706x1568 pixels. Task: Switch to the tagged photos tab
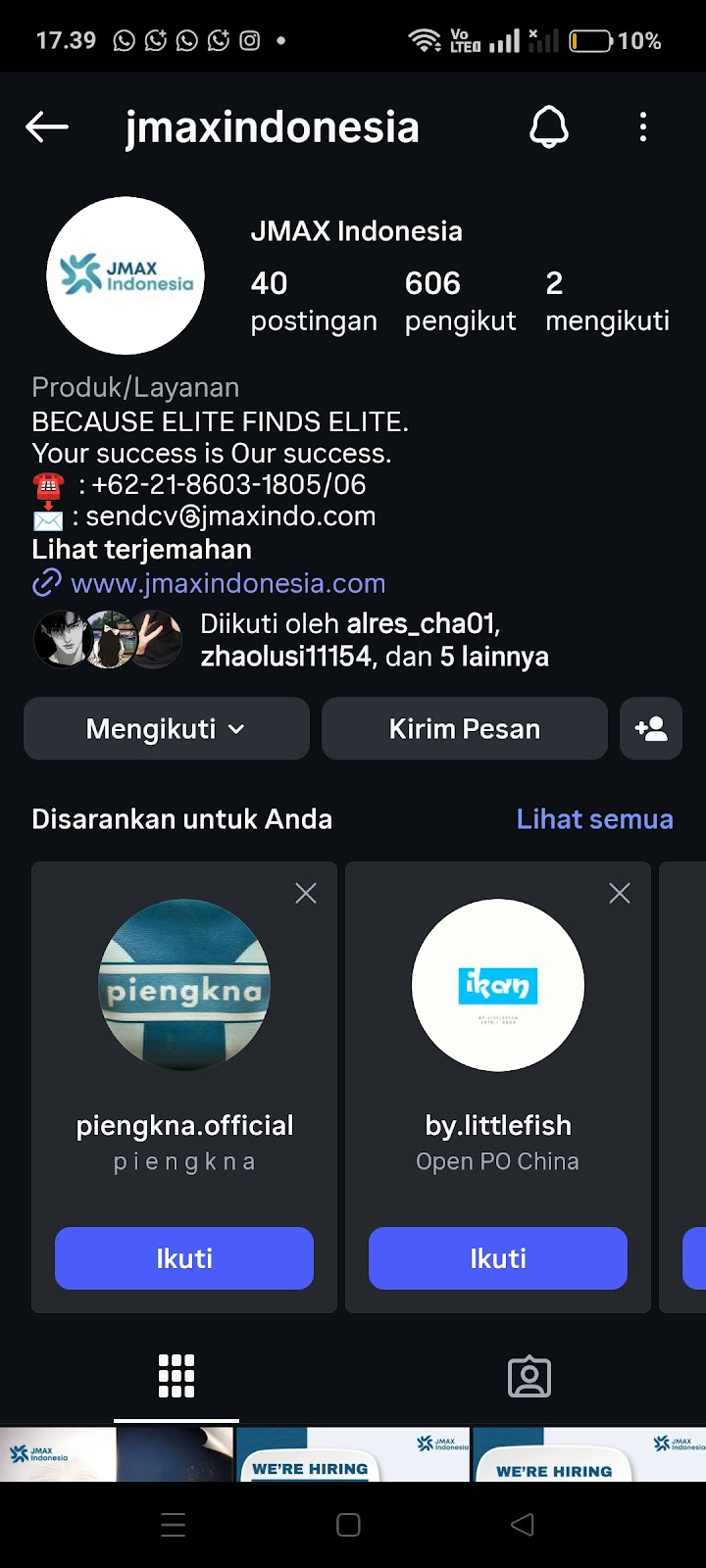tap(529, 1376)
